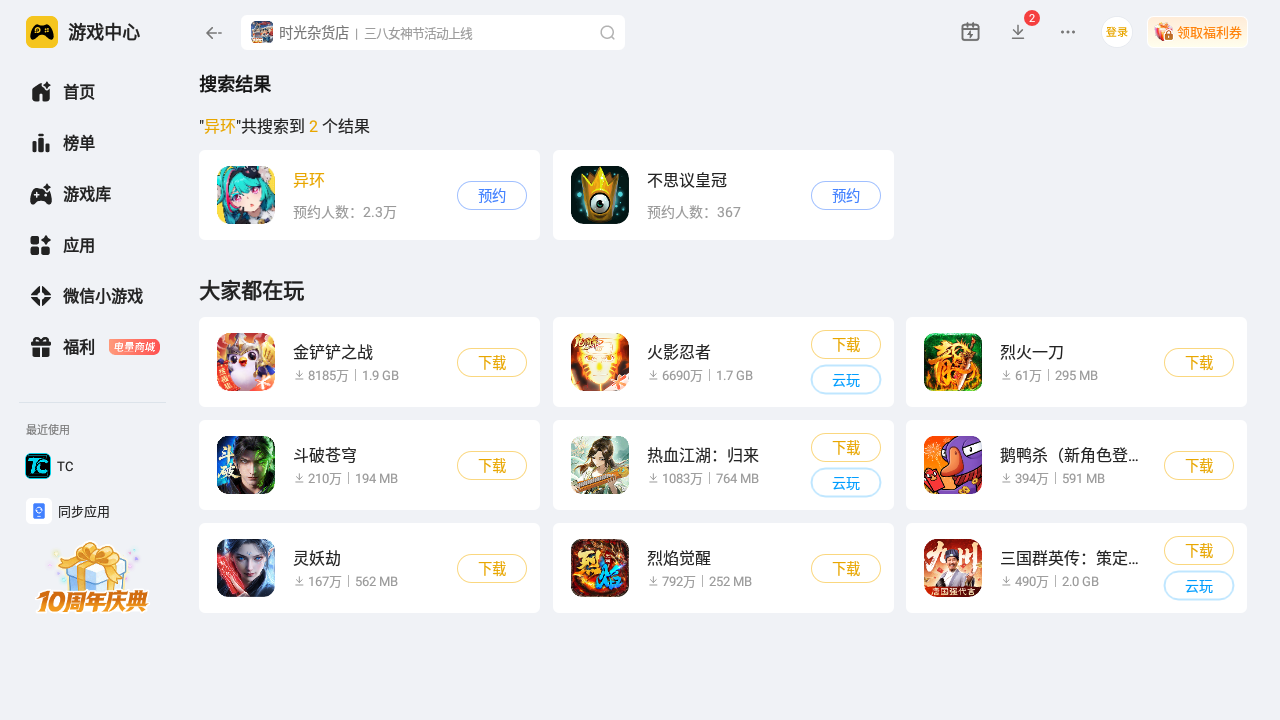Download 金铲铲之战

492,363
